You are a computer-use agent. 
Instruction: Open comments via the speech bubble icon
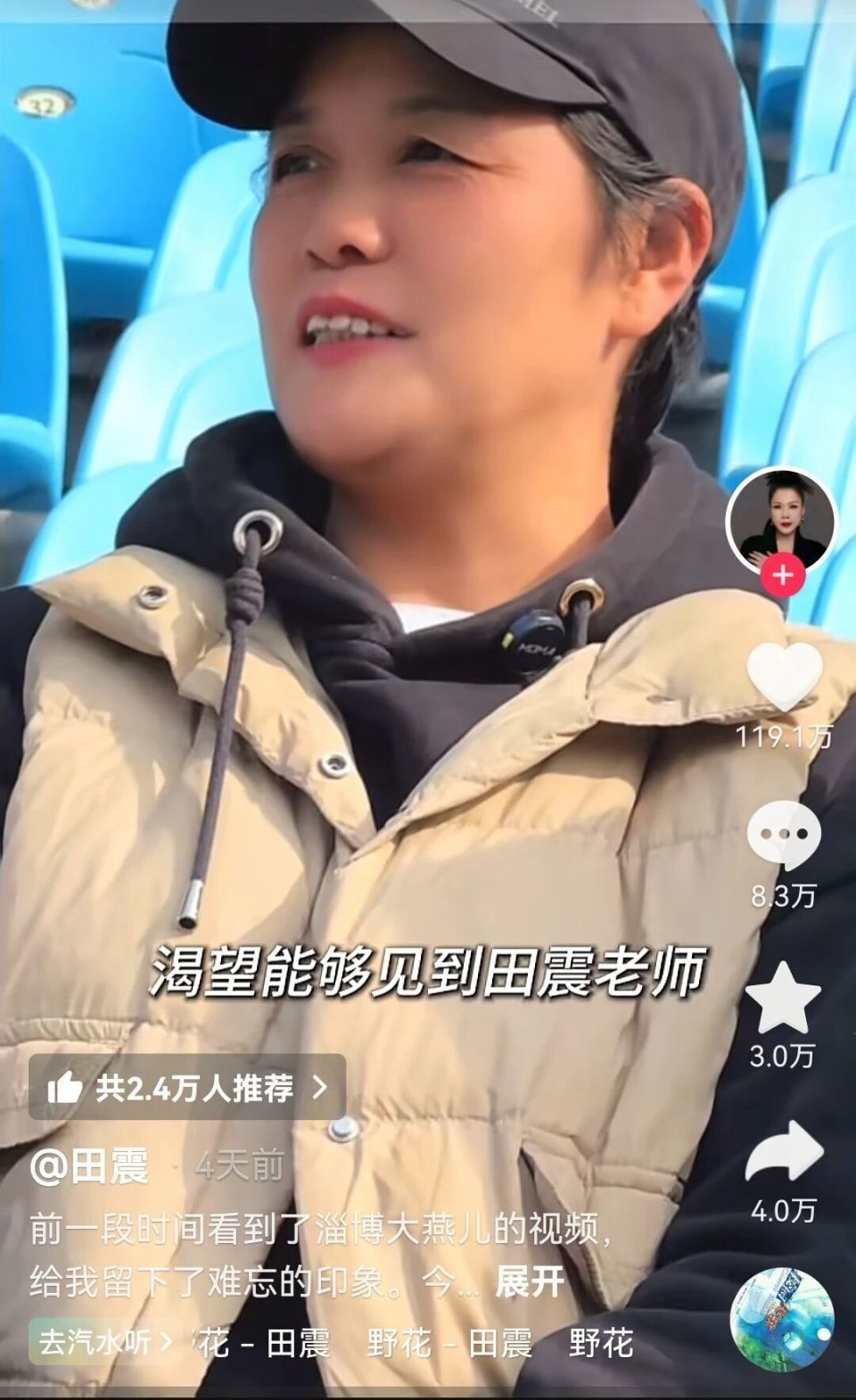[x=783, y=832]
